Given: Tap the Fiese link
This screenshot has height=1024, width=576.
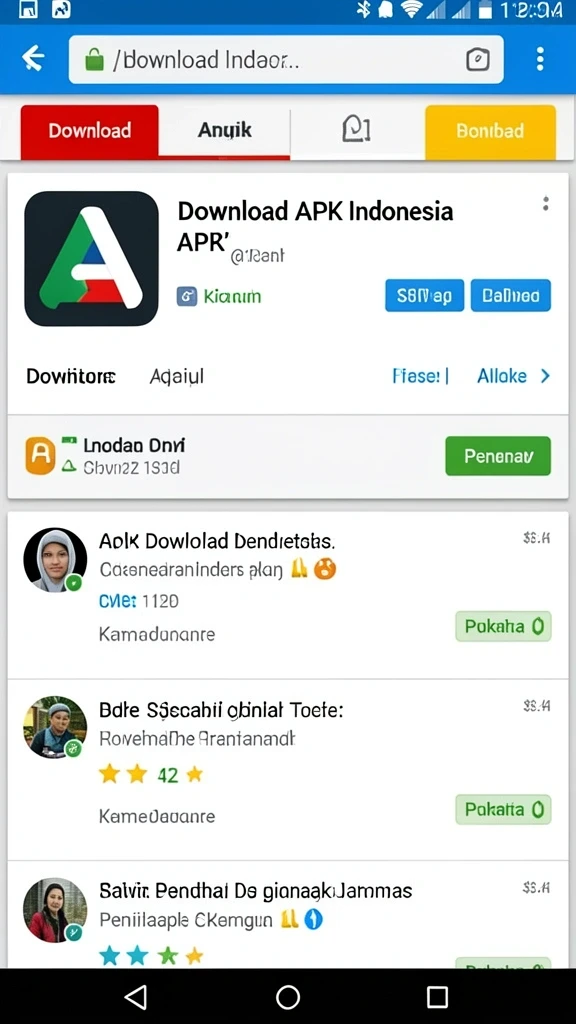Looking at the screenshot, I should tap(421, 376).
